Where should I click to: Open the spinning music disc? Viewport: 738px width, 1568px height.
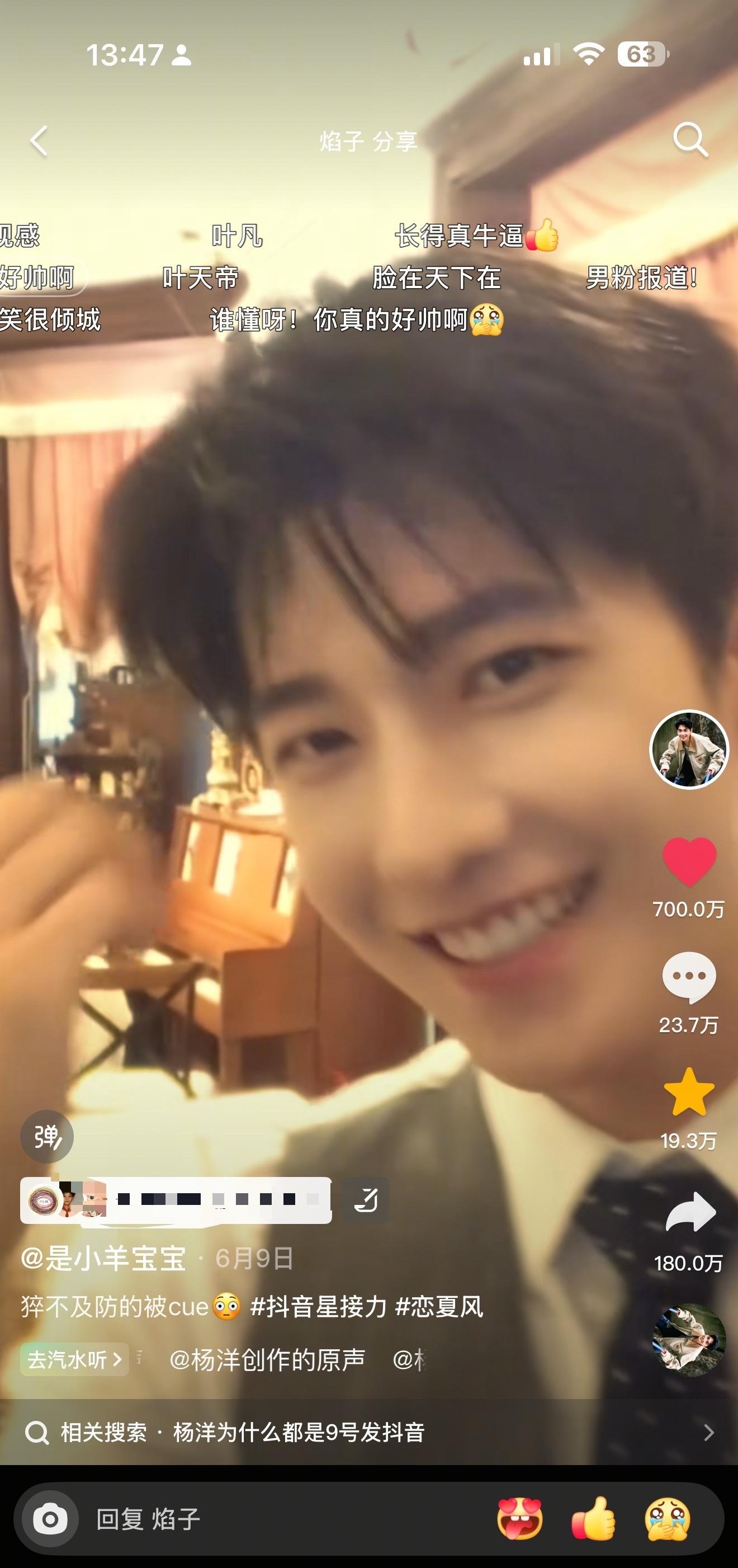[x=689, y=1340]
